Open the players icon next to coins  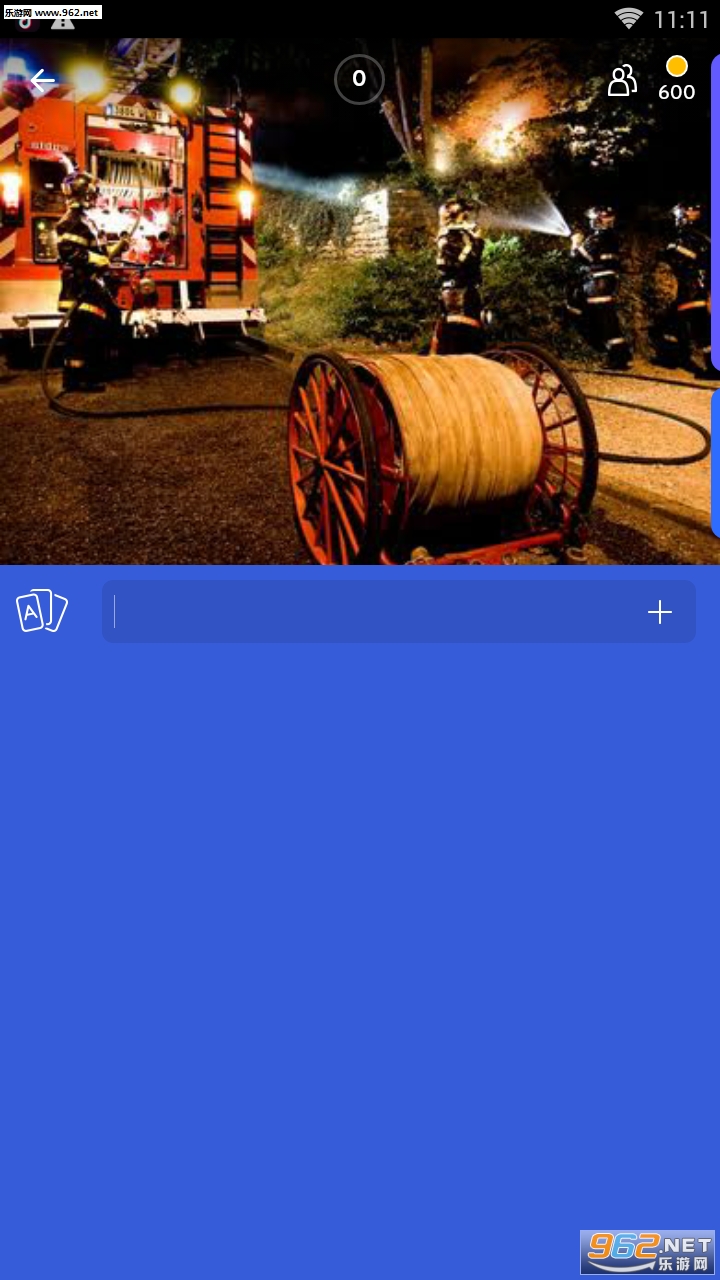pos(622,80)
